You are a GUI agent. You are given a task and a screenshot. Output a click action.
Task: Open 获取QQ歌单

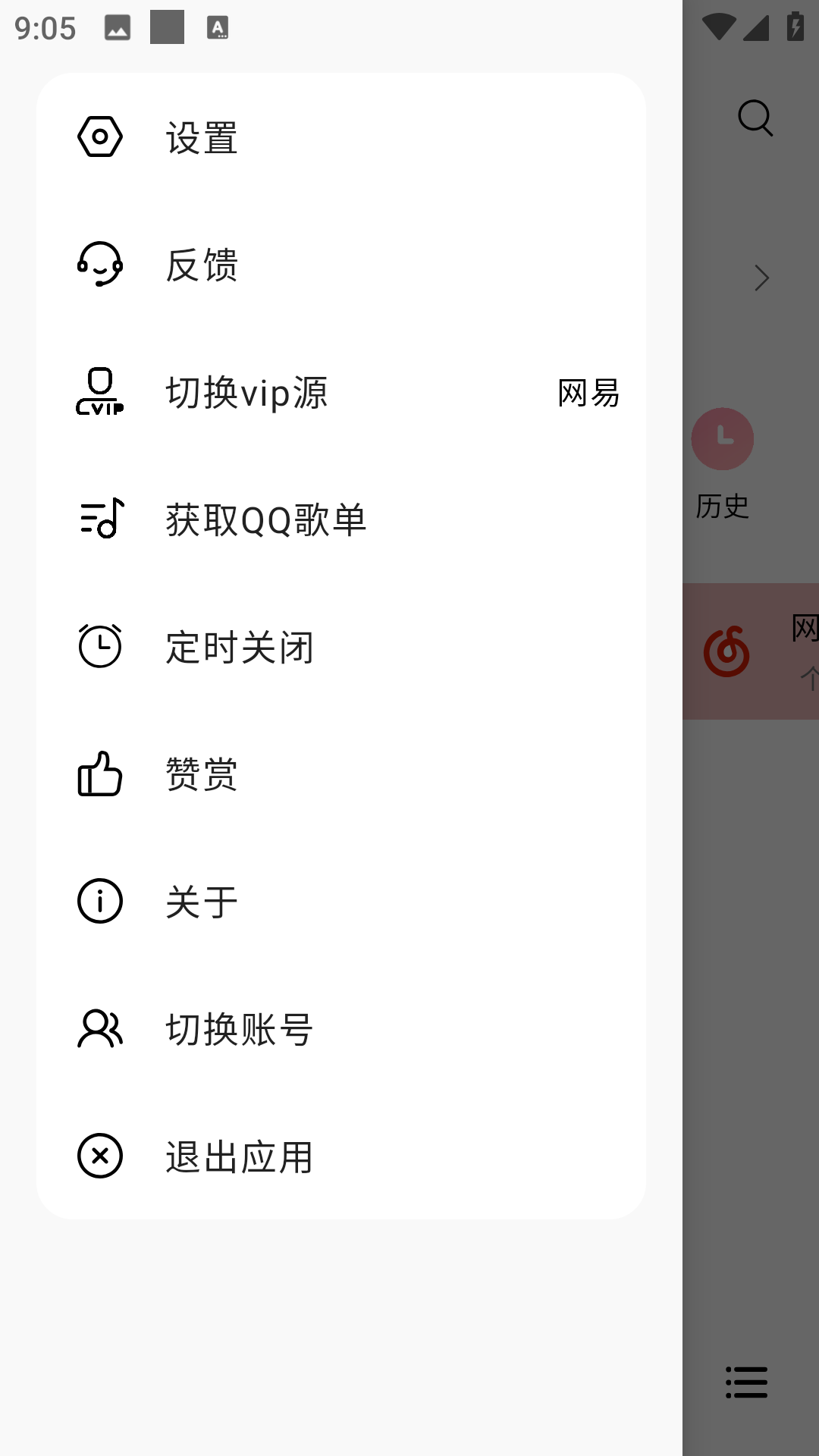pyautogui.click(x=265, y=520)
